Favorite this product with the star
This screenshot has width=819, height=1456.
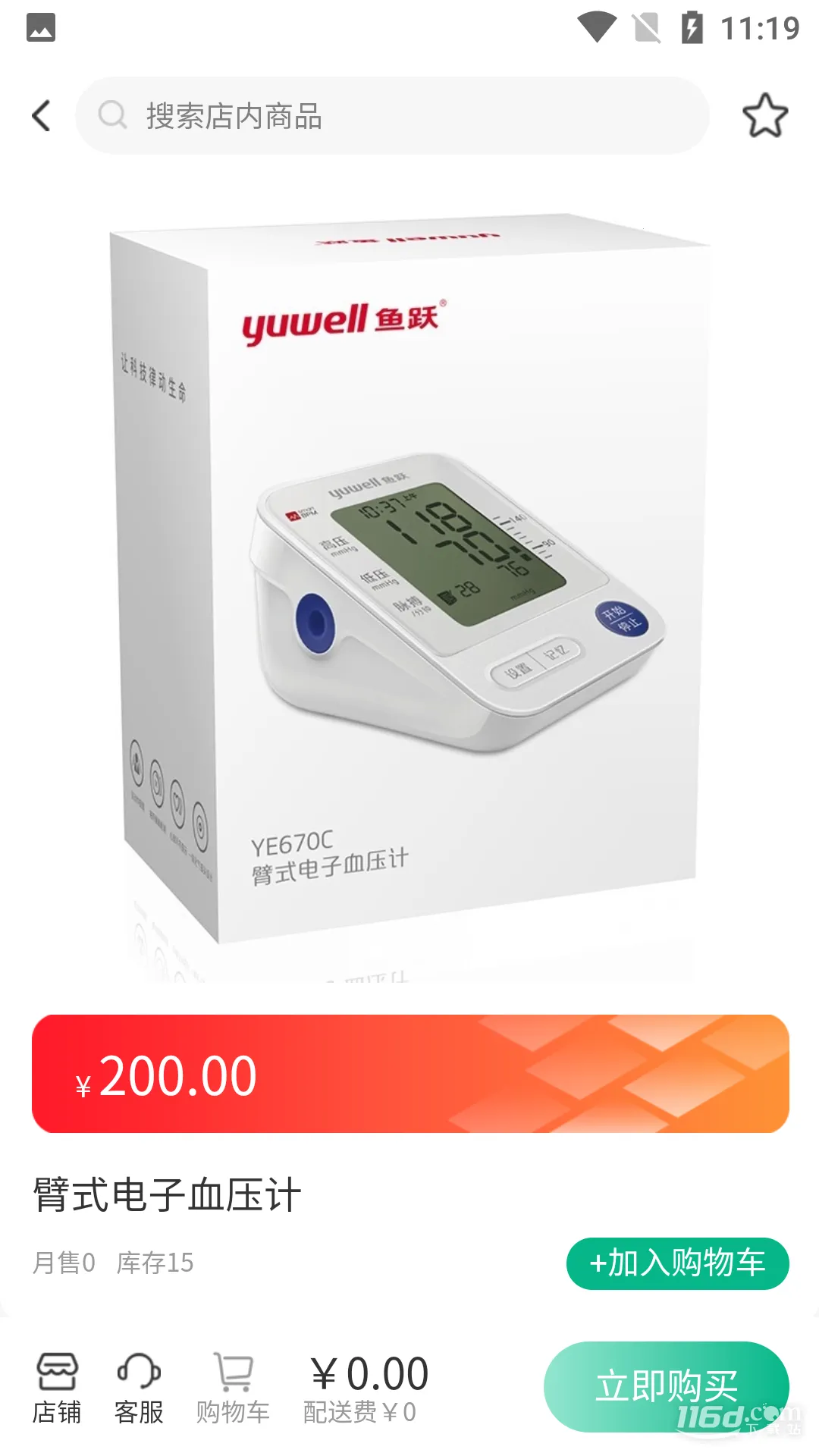coord(764,116)
